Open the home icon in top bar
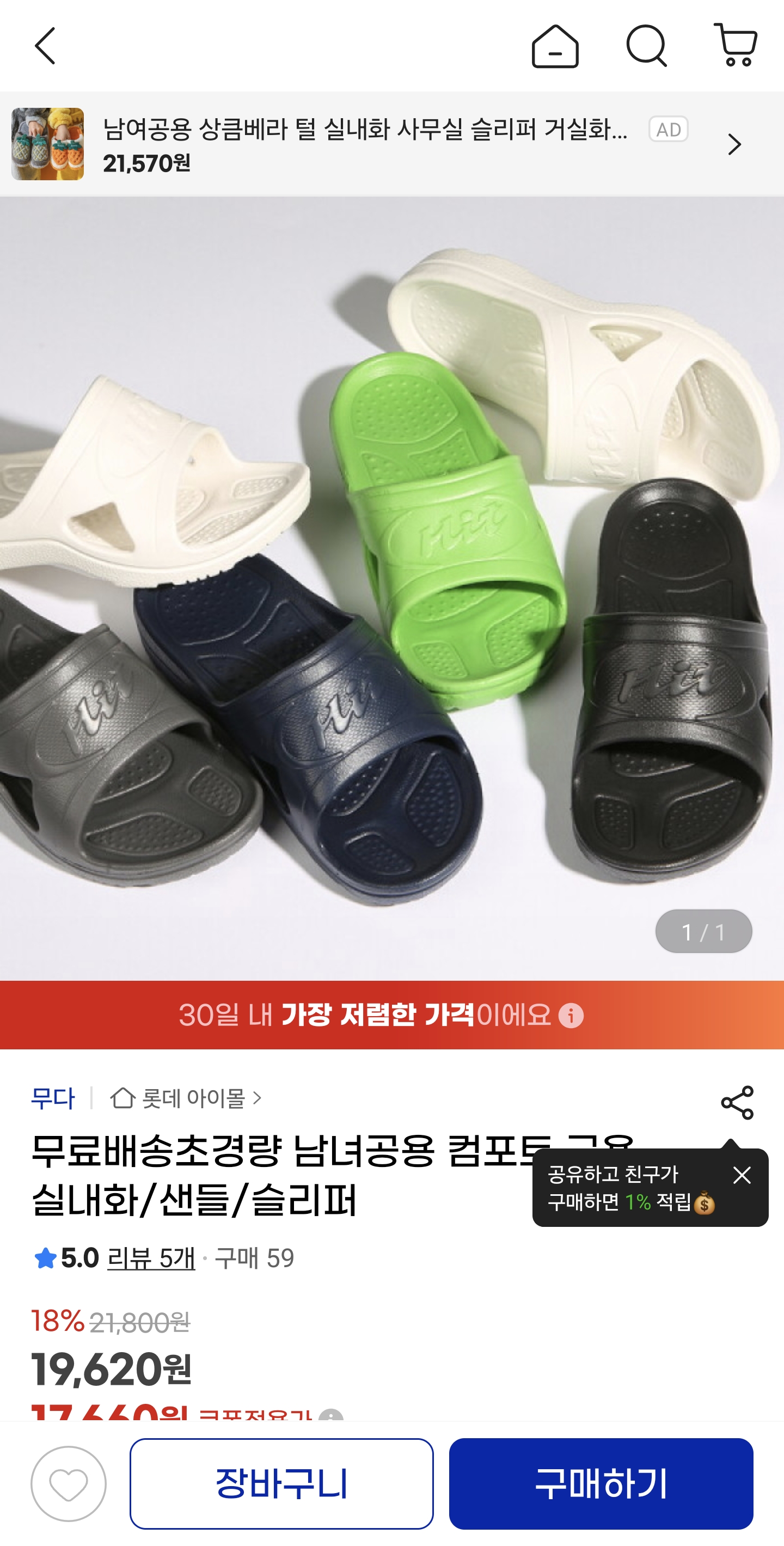Screen dimensions: 784x1546 pyautogui.click(x=555, y=46)
